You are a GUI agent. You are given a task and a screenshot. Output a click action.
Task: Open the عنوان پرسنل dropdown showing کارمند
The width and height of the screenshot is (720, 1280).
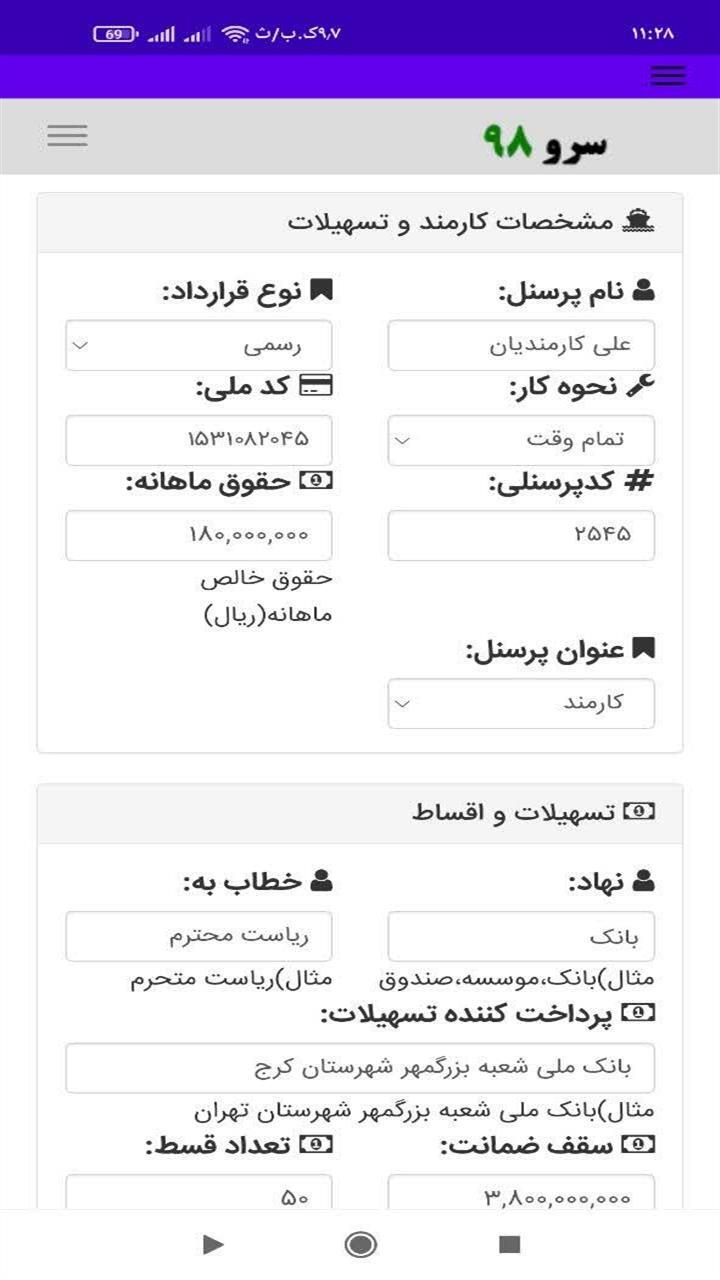click(520, 703)
